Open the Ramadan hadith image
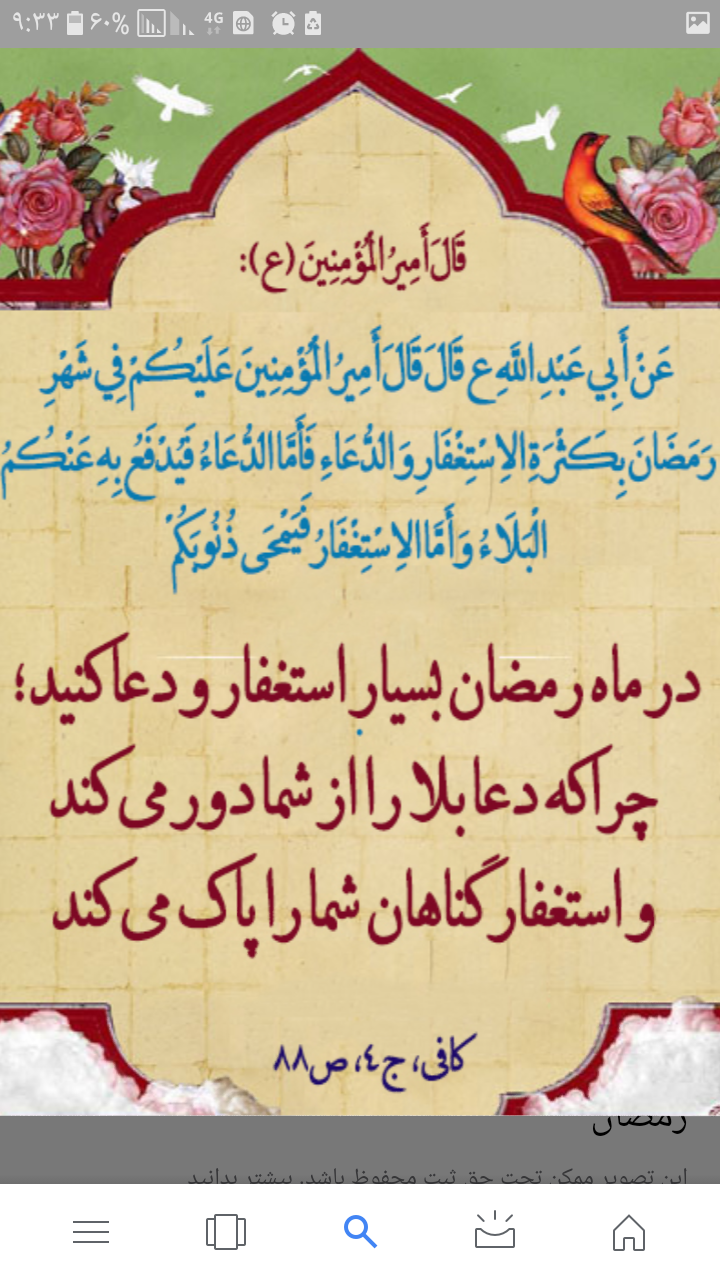This screenshot has height=1280, width=720. 360,580
